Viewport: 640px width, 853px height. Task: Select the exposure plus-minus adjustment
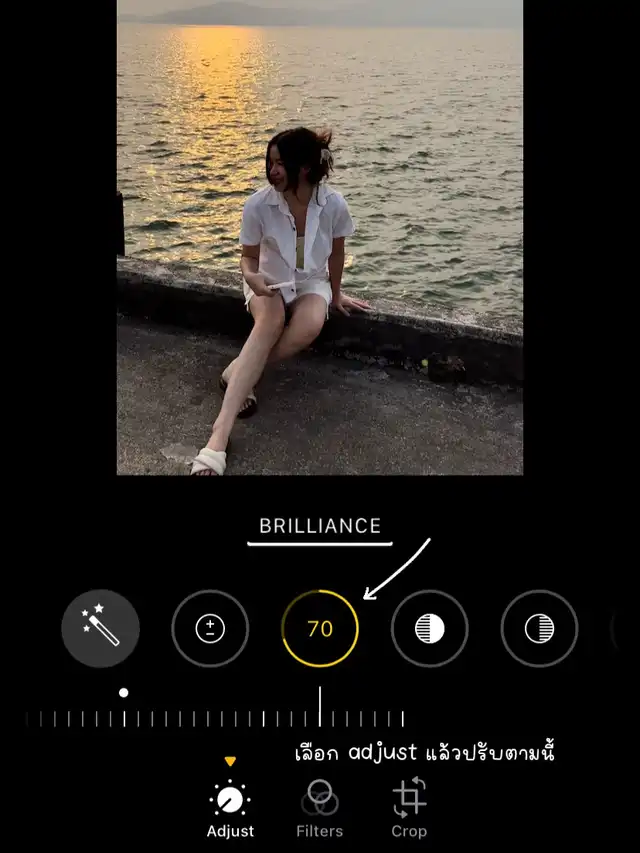coord(210,628)
